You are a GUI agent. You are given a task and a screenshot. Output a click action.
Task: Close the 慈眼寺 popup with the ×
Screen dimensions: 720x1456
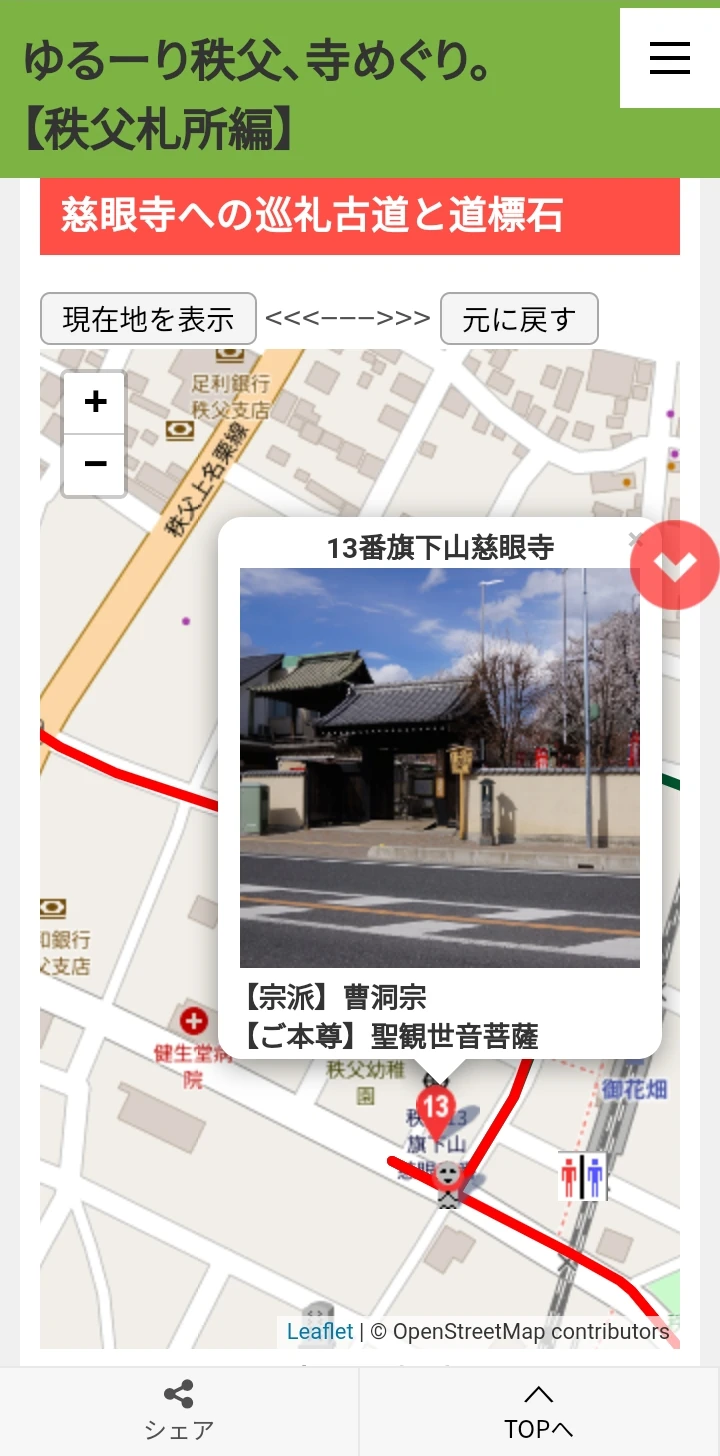(636, 540)
